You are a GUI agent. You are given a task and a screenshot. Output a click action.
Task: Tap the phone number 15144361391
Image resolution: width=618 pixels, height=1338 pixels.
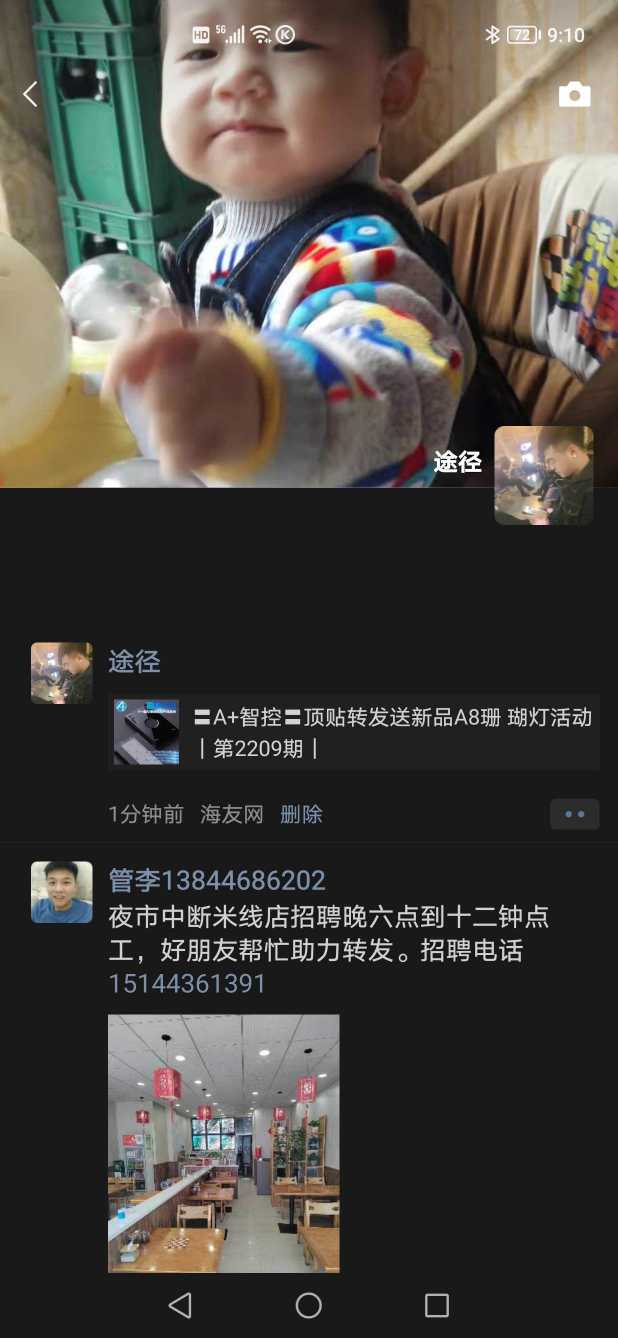coord(187,983)
